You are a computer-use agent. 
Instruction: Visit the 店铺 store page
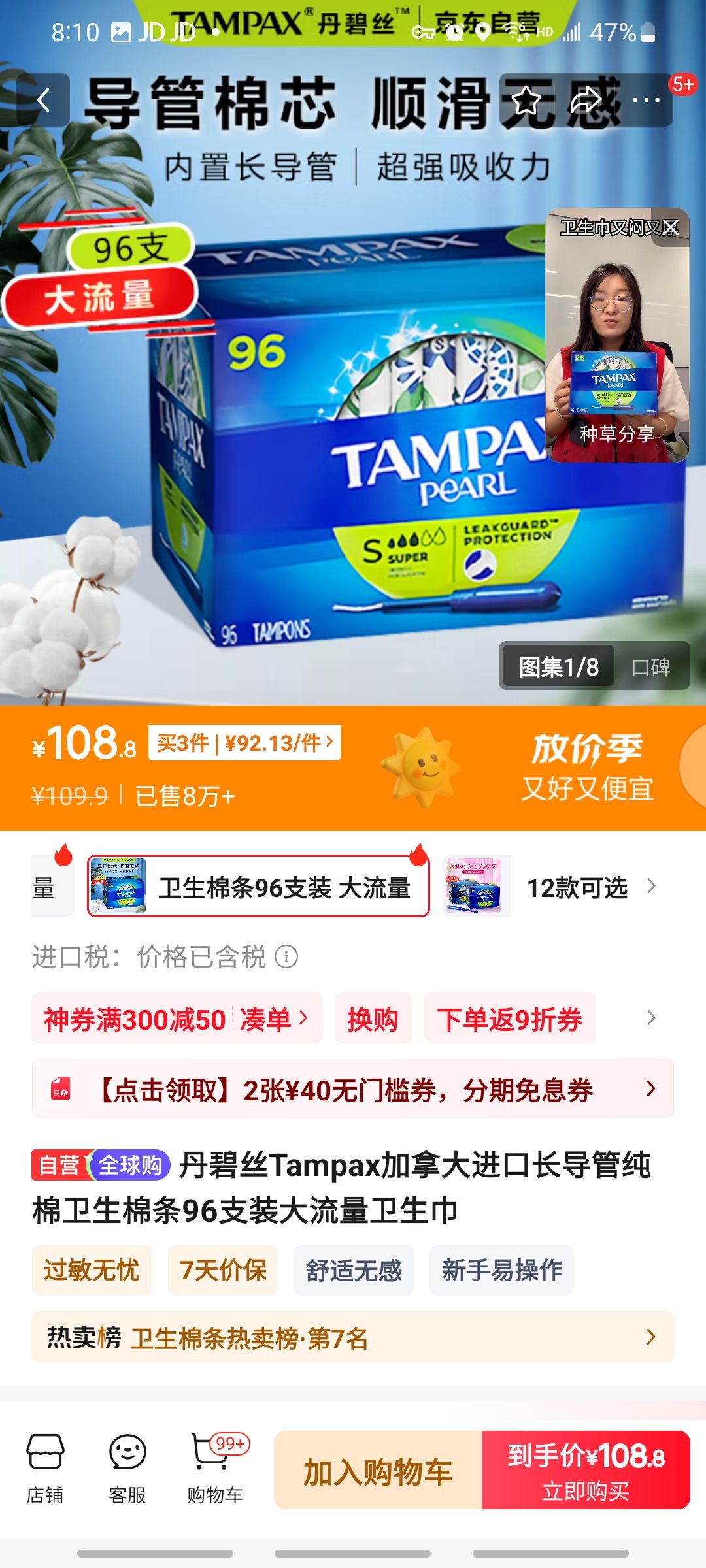click(x=45, y=1467)
